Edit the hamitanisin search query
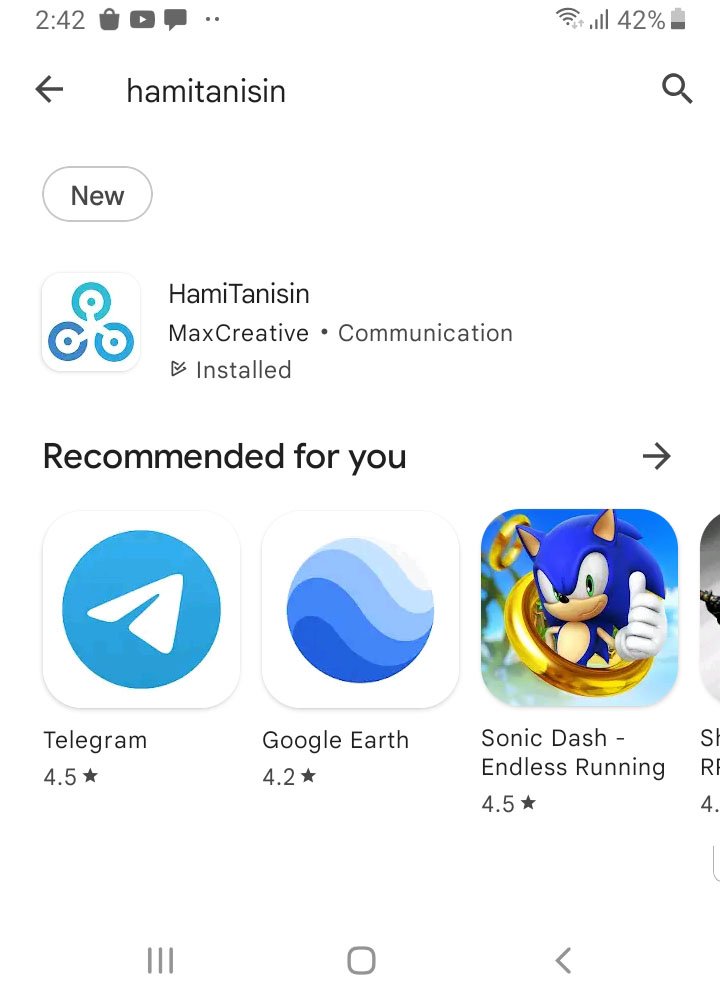This screenshot has width=720, height=1004. (206, 91)
